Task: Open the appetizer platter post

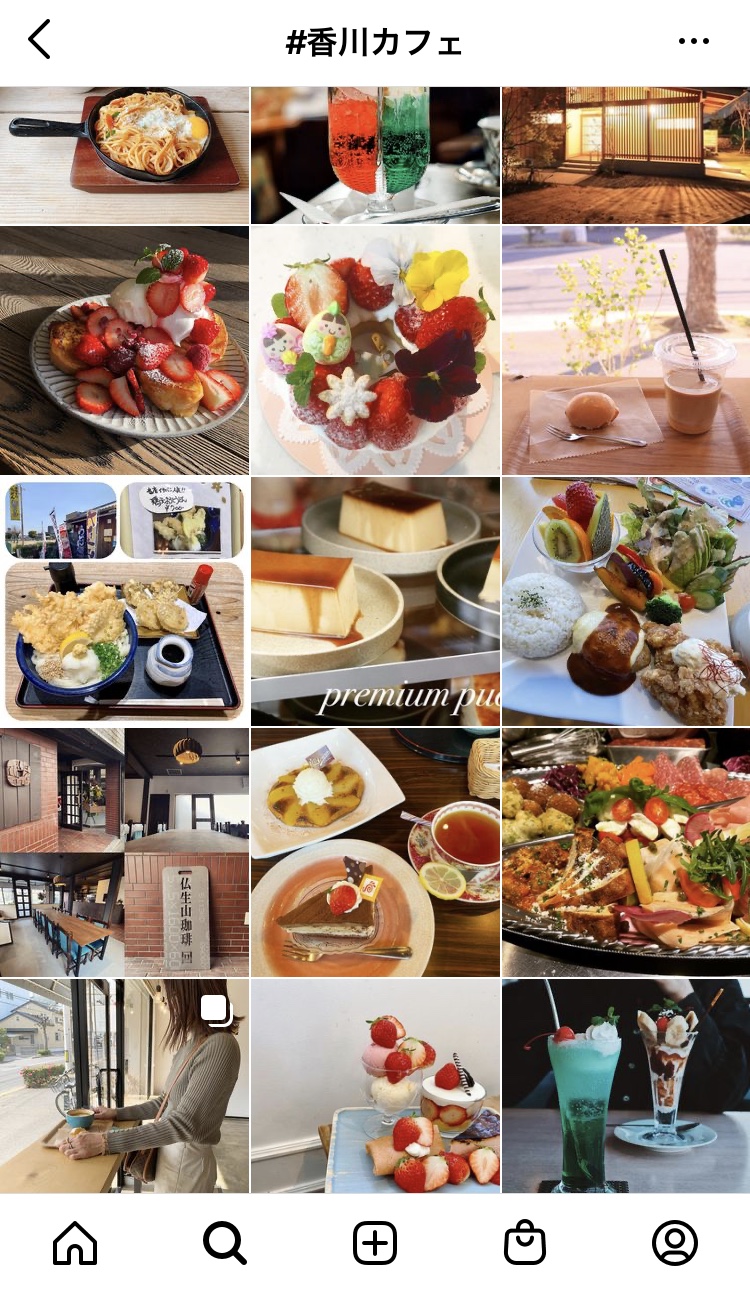Action: (x=626, y=852)
